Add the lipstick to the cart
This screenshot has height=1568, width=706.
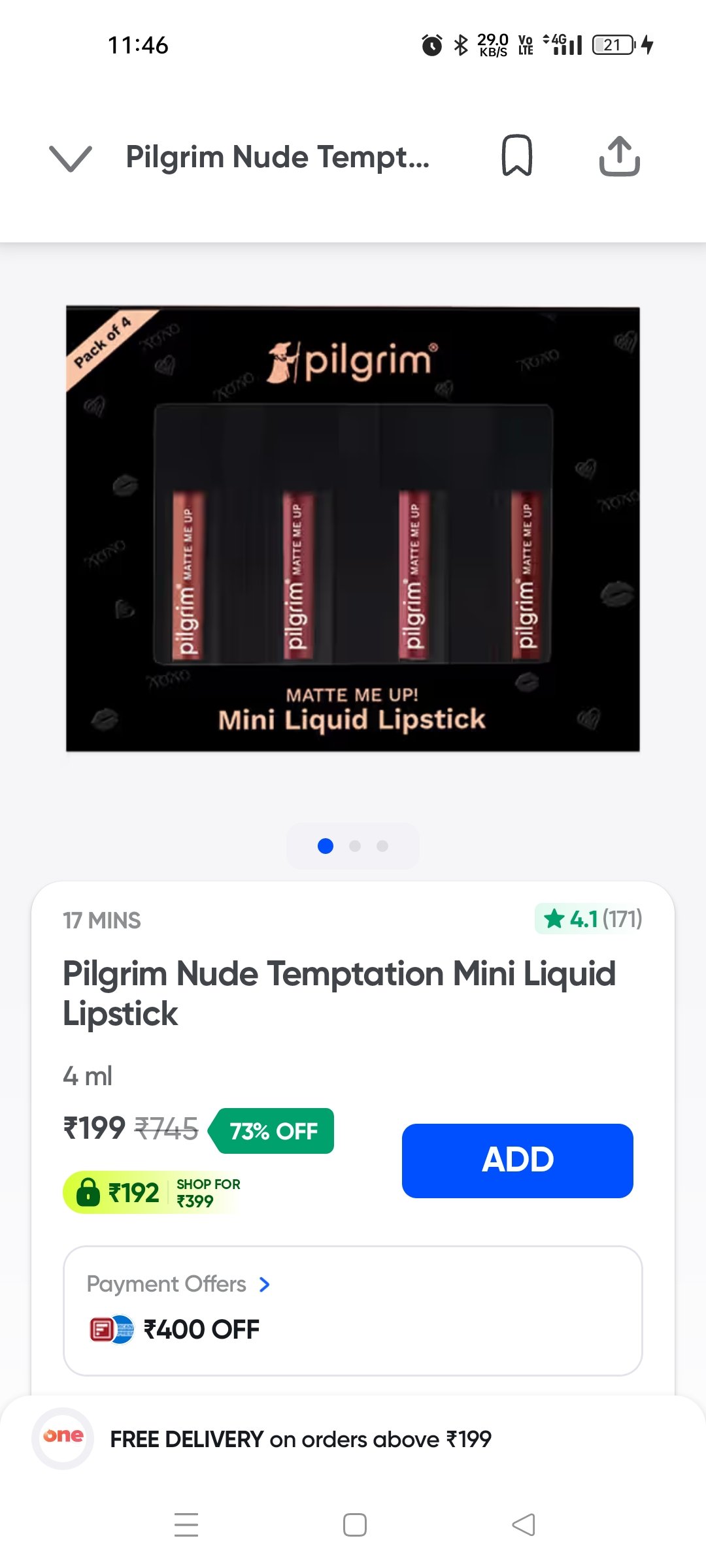tap(517, 1160)
